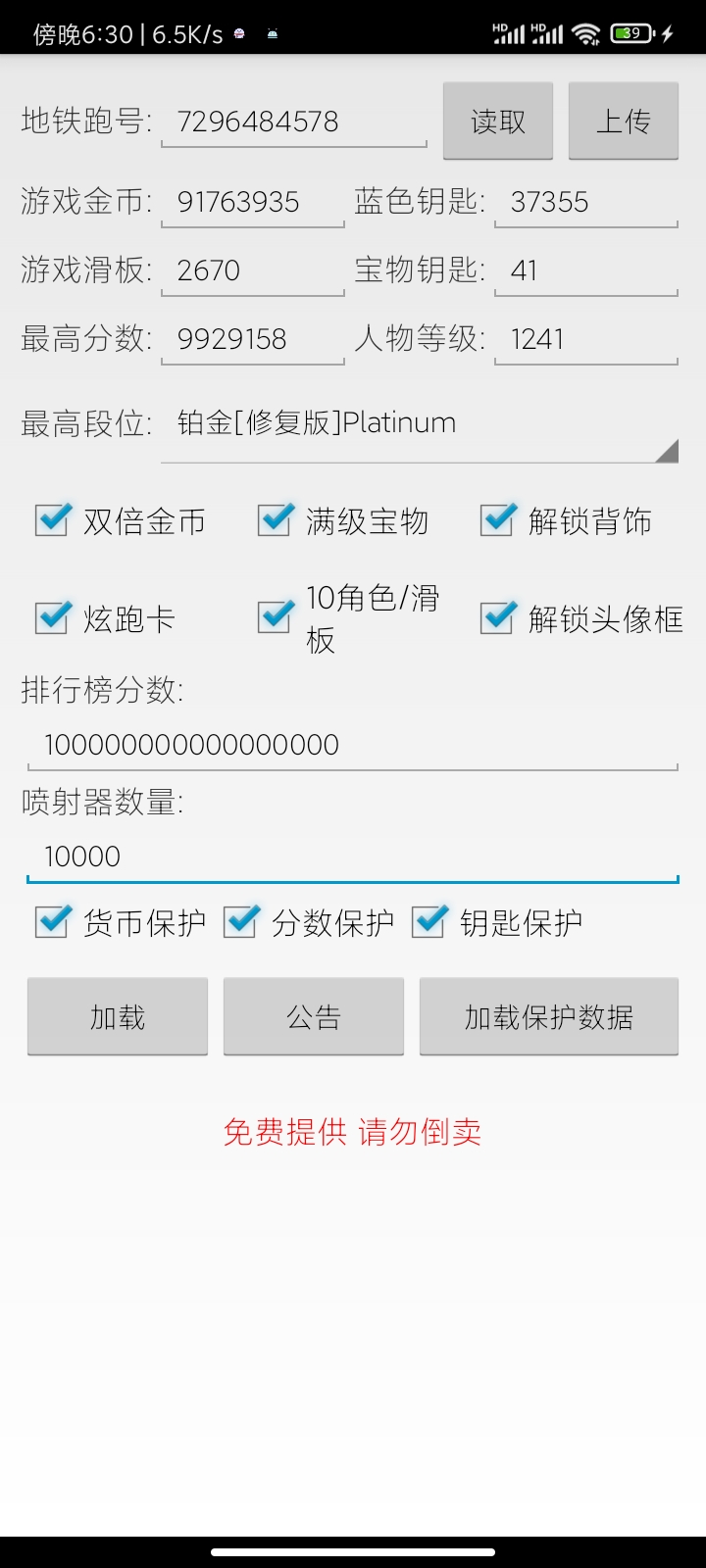
Task: Edit the 最高分数 value field
Action: pos(252,340)
